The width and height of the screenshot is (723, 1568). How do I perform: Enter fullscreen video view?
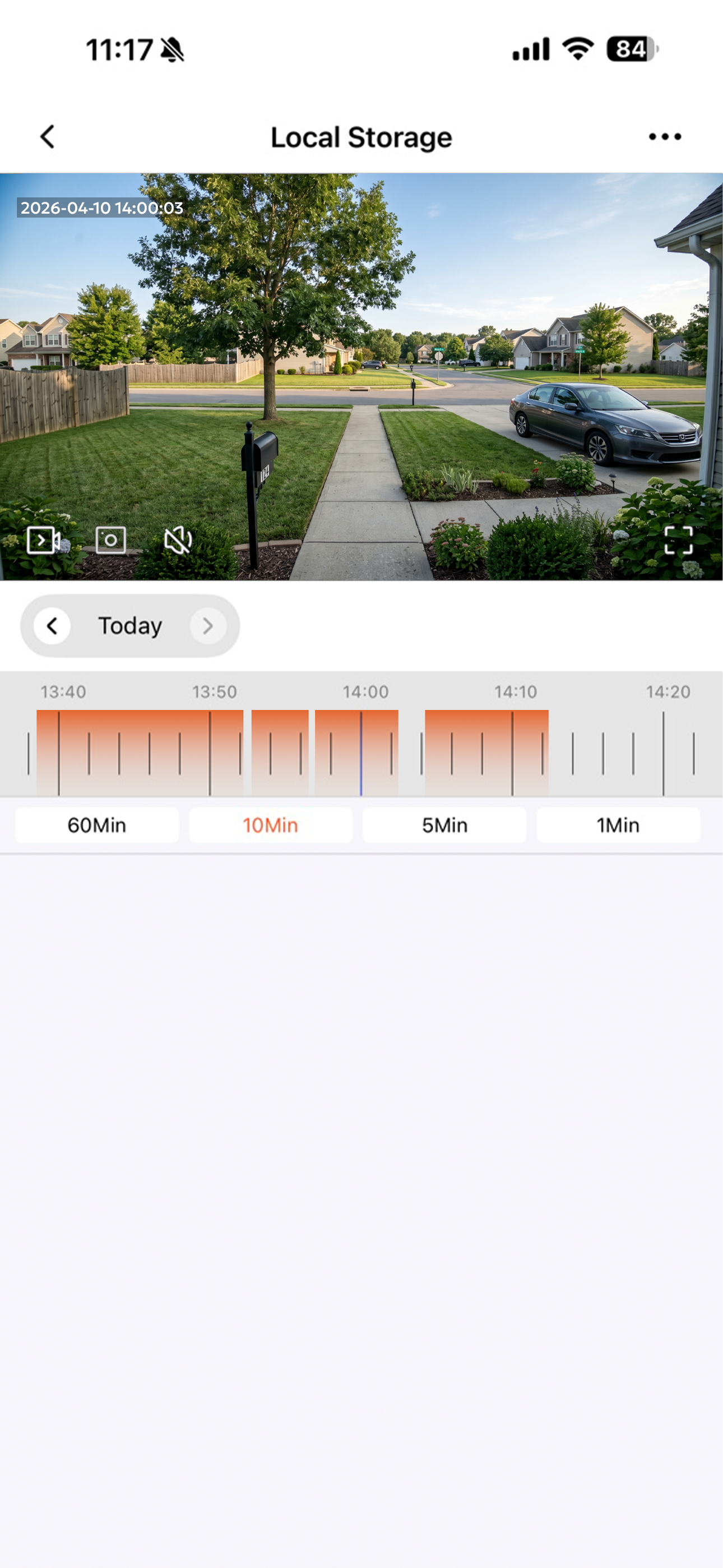[679, 540]
